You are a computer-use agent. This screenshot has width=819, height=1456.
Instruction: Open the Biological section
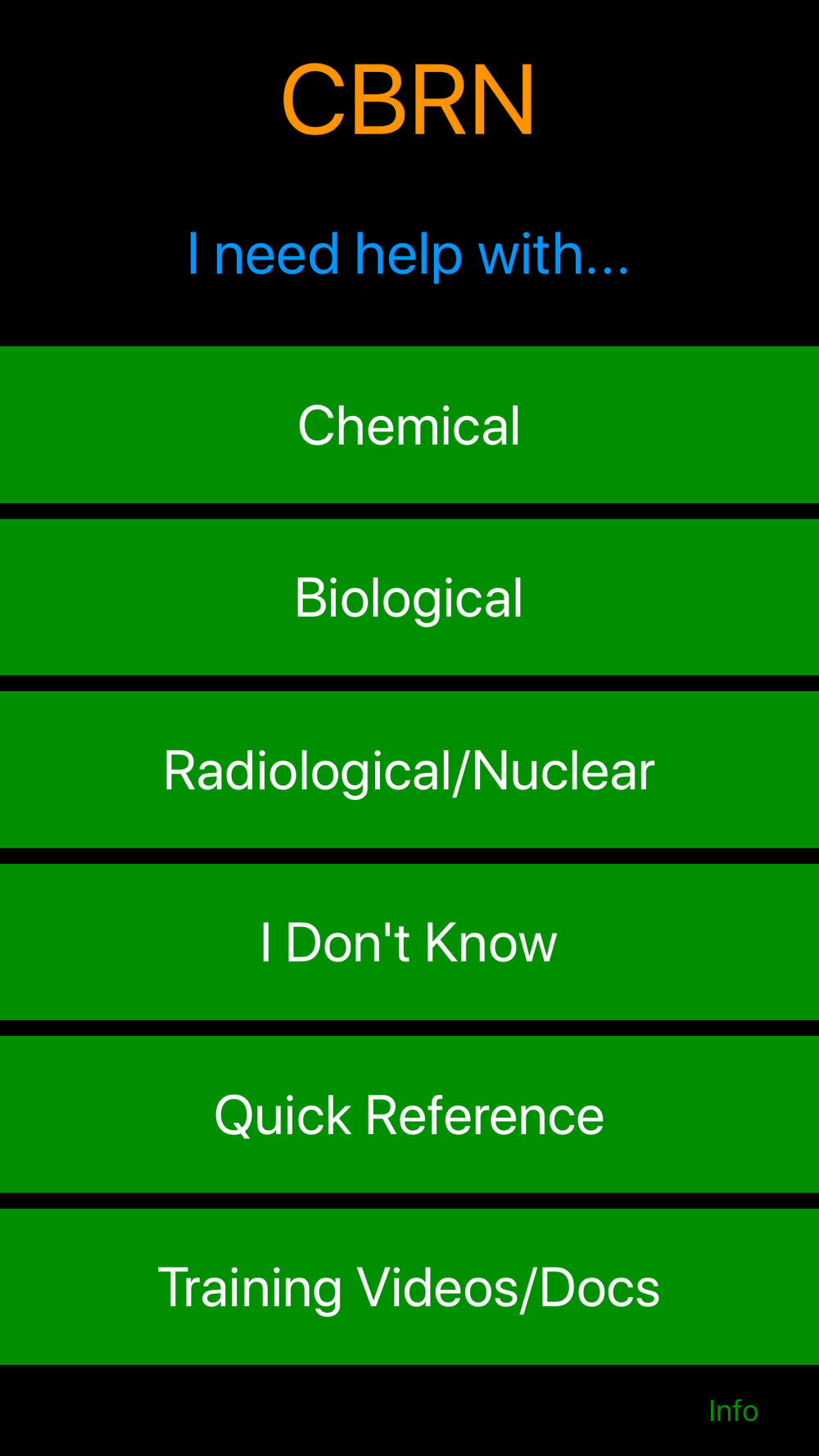[x=409, y=597]
